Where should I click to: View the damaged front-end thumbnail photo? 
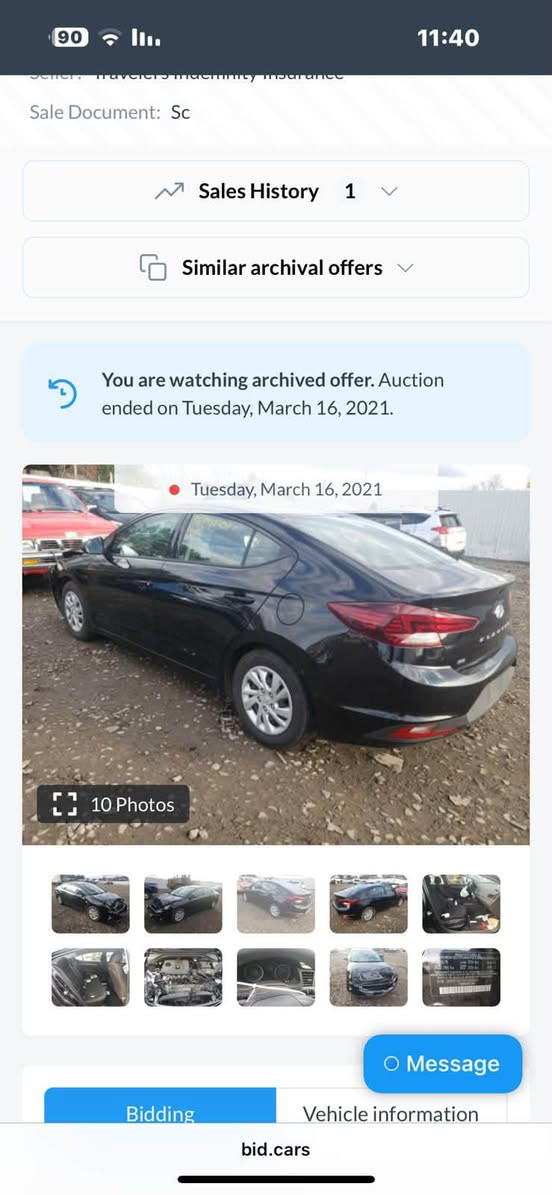coord(90,904)
